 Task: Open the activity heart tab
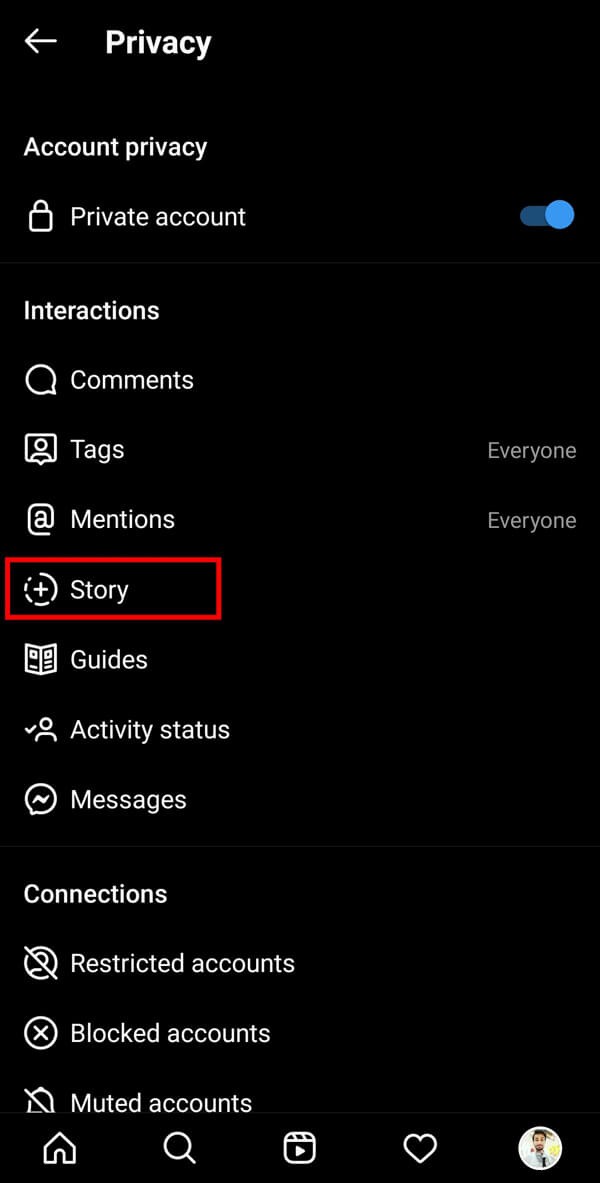coord(420,1149)
